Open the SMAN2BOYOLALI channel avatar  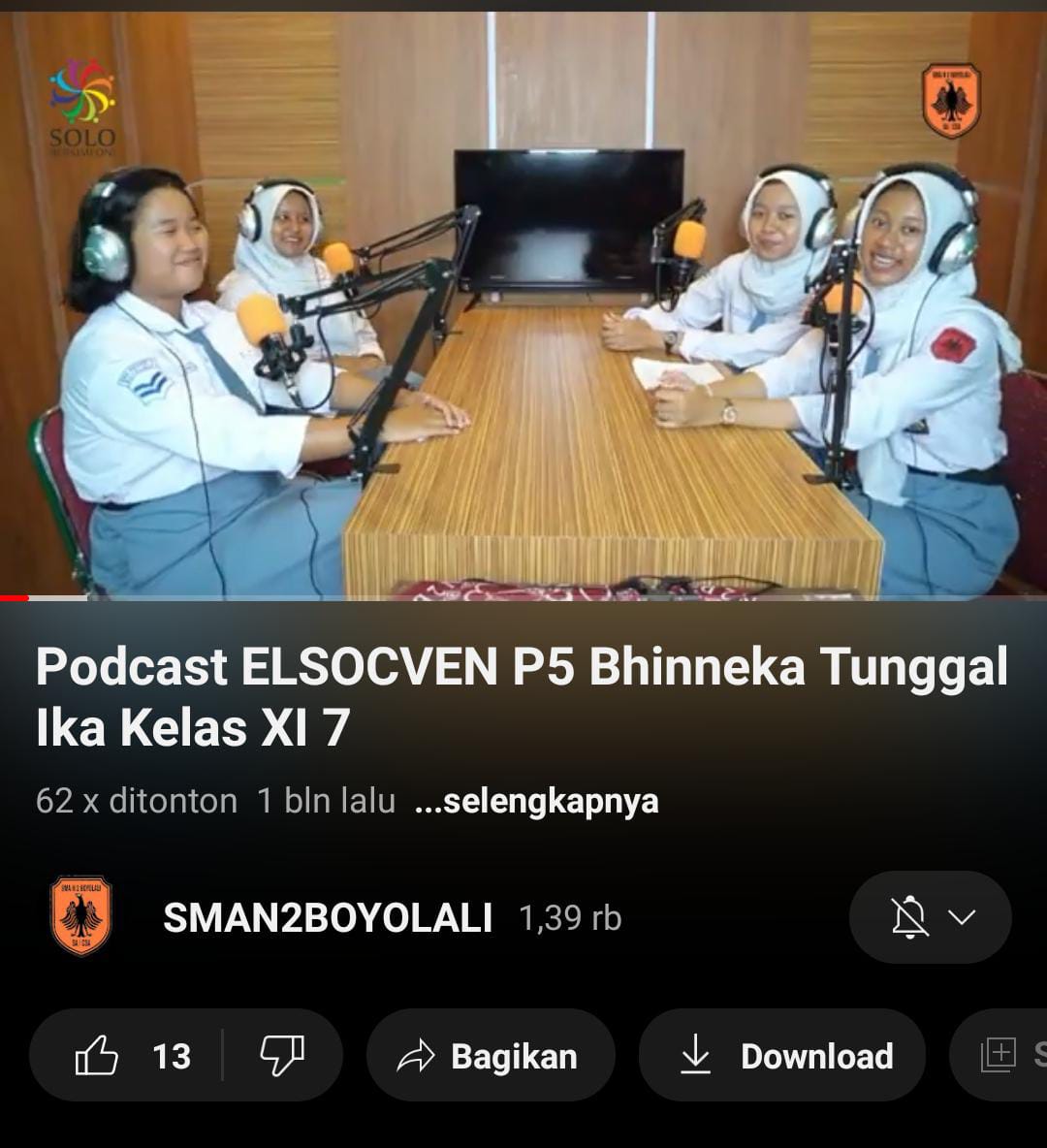point(81,917)
